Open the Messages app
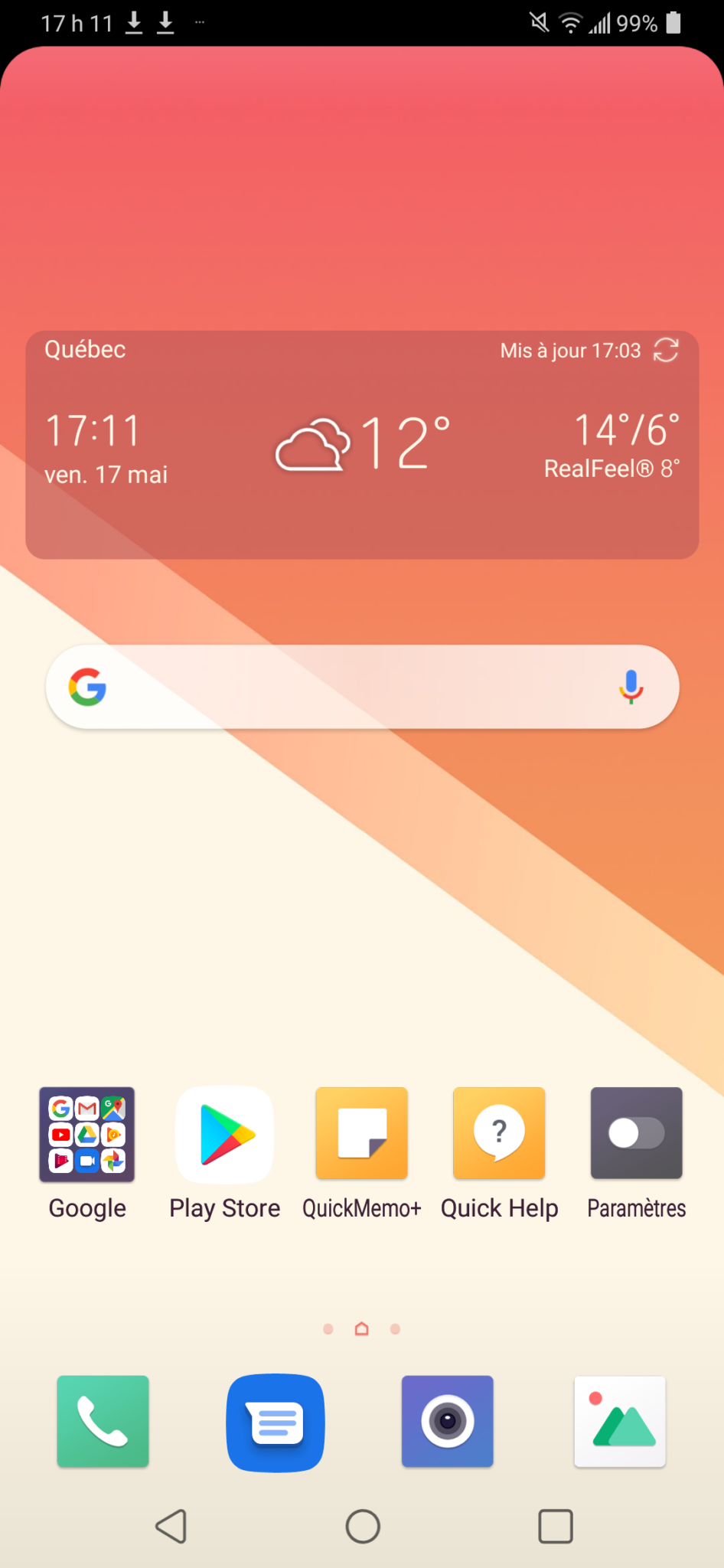724x1568 pixels. tap(276, 1423)
